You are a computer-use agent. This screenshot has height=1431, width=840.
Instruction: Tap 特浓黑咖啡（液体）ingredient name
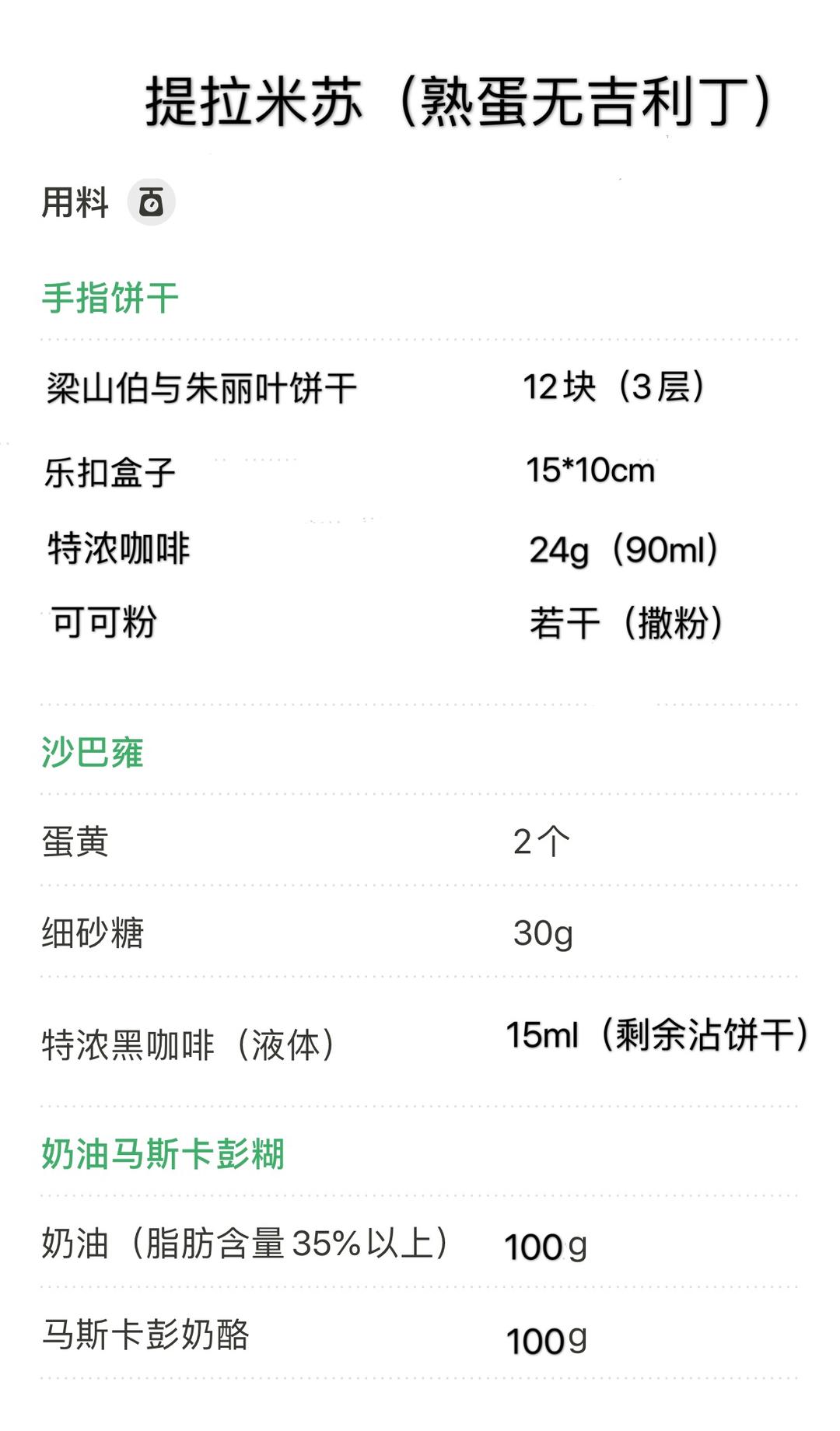click(x=191, y=1042)
